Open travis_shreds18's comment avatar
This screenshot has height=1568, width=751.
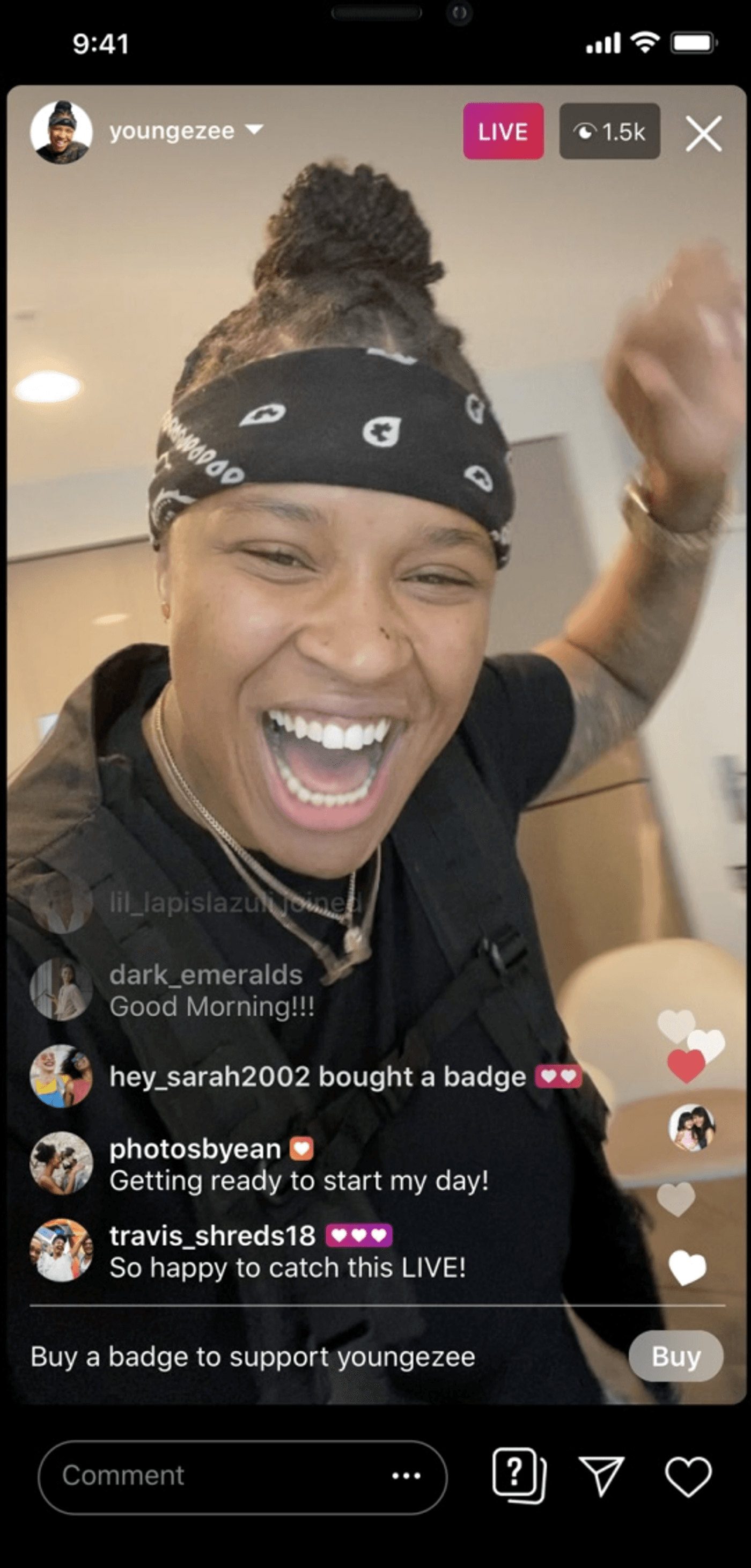click(61, 1250)
